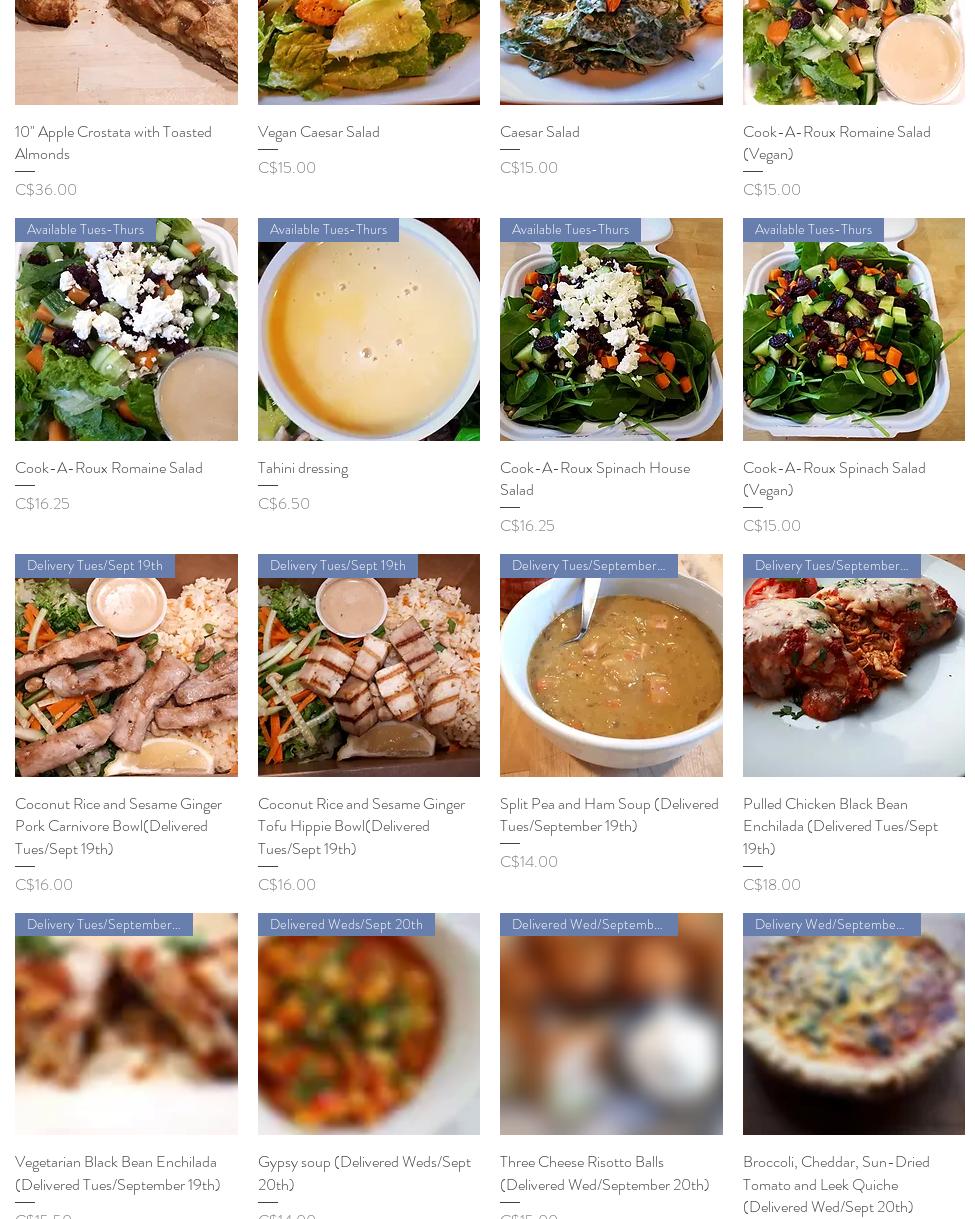Open Cook-A-Roux Romaine Salad (Vegan)

836,142
